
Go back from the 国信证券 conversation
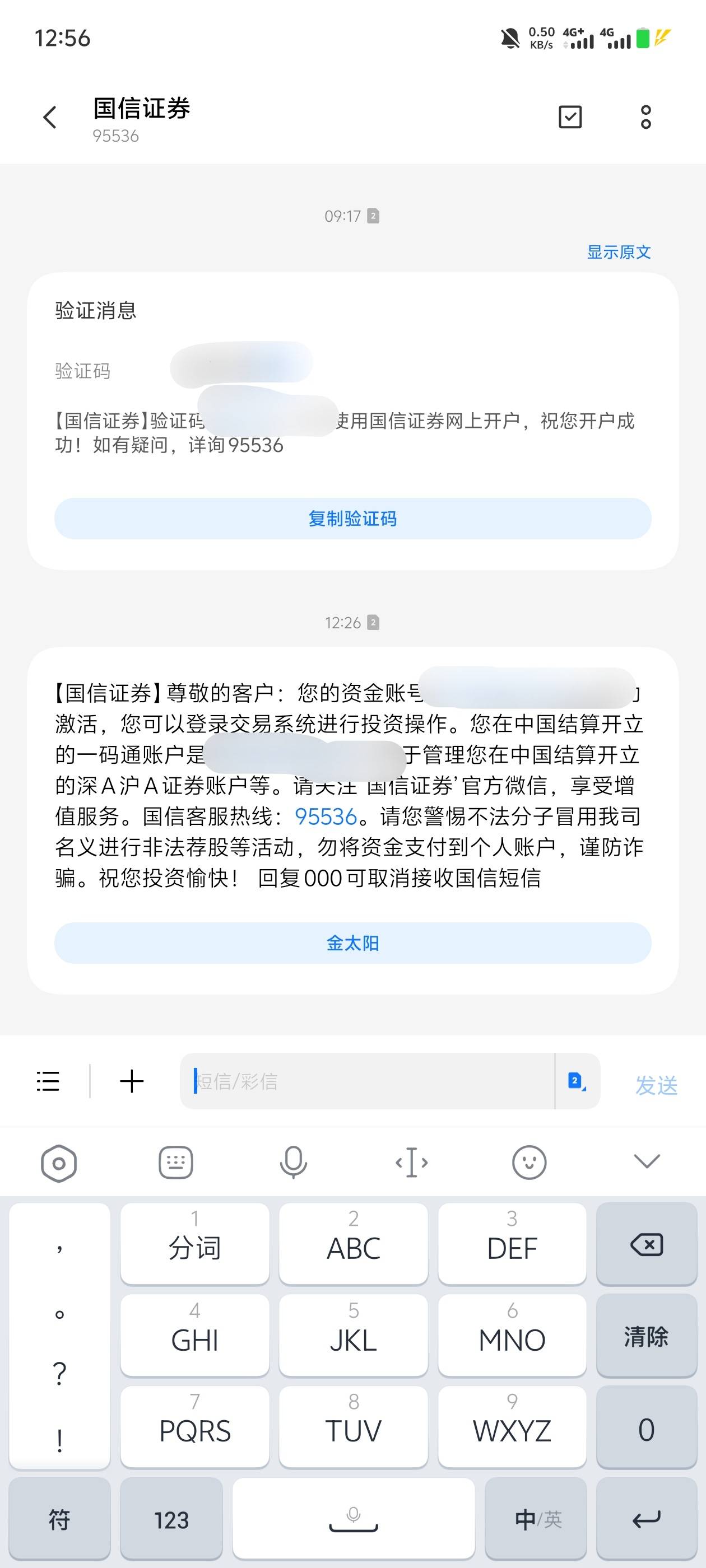(50, 117)
